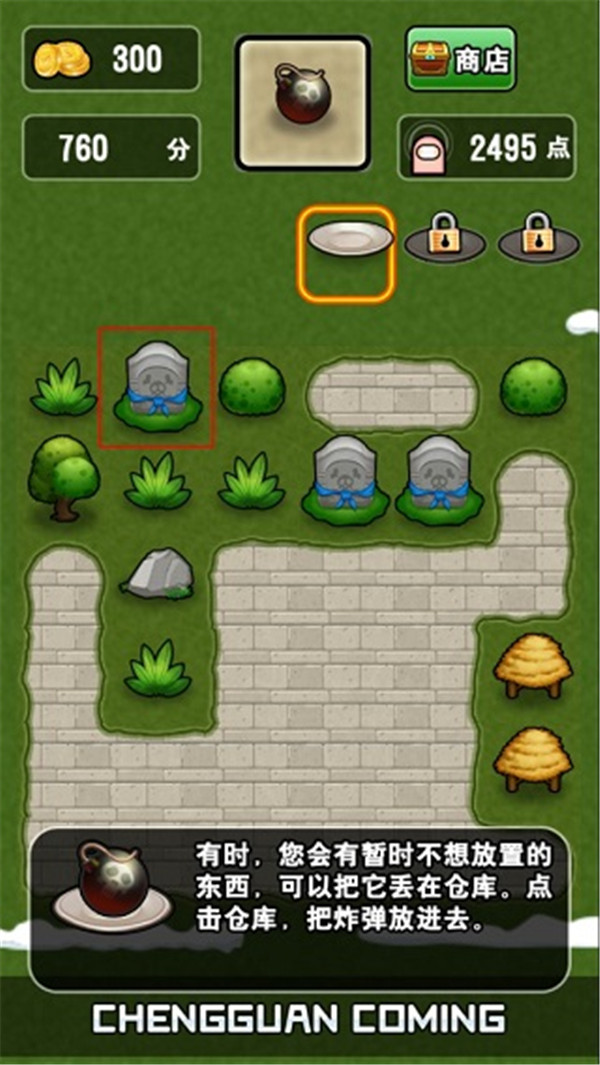Open the 商店 shop button
The width and height of the screenshot is (600, 1065).
pyautogui.click(x=460, y=60)
